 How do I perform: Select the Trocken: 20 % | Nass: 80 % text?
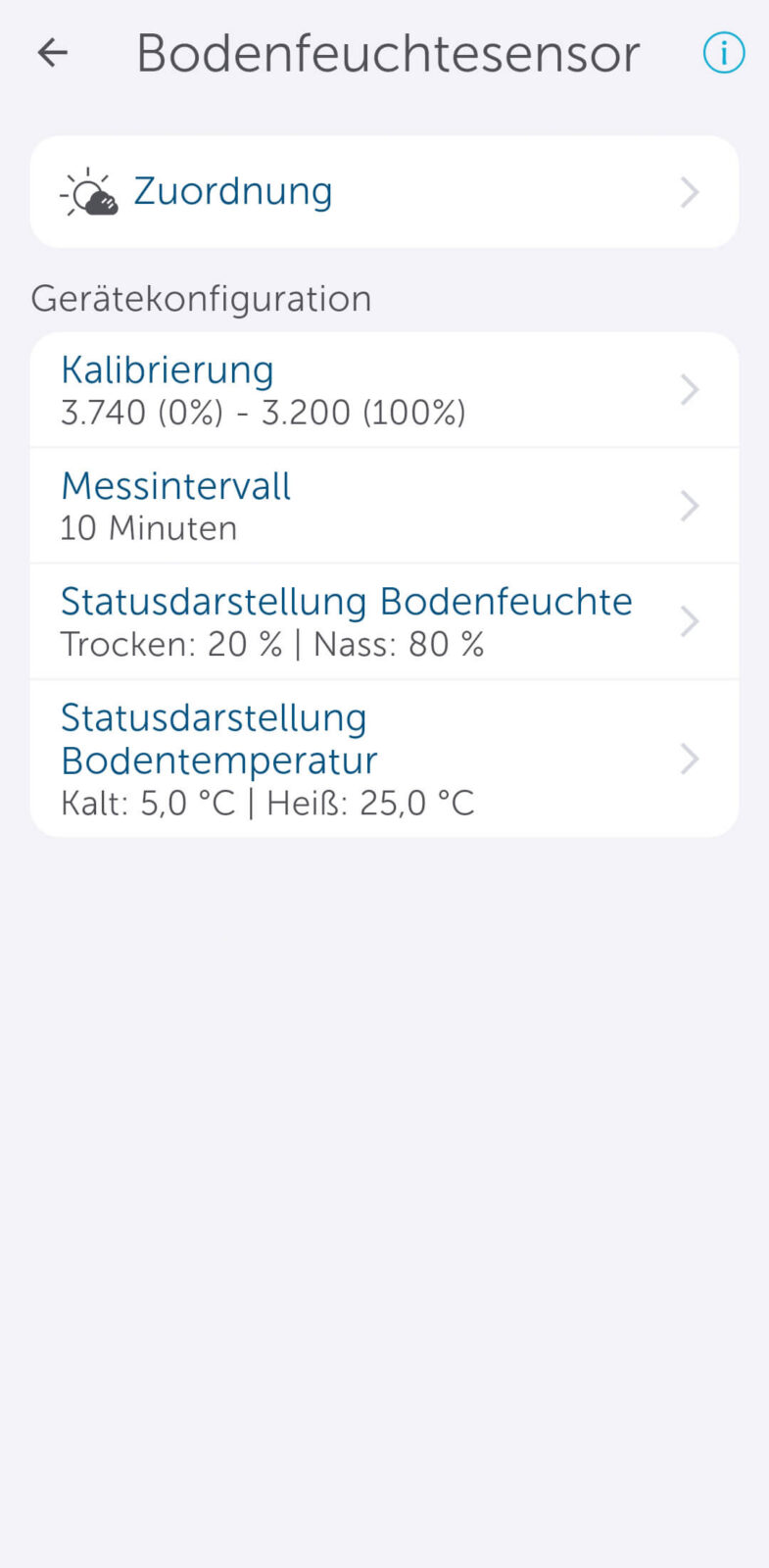point(272,644)
